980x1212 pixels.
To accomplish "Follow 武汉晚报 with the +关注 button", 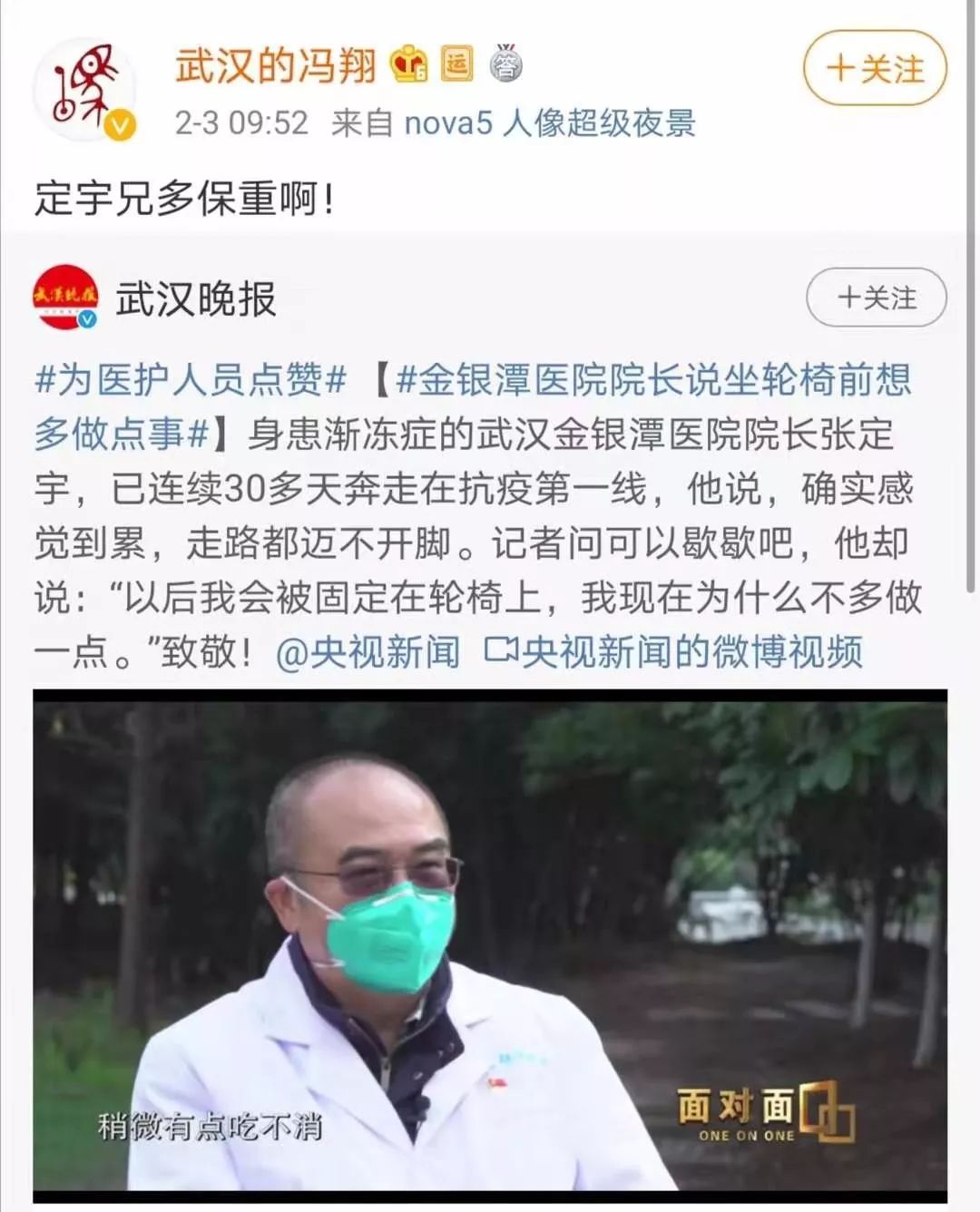I will pyautogui.click(x=876, y=298).
